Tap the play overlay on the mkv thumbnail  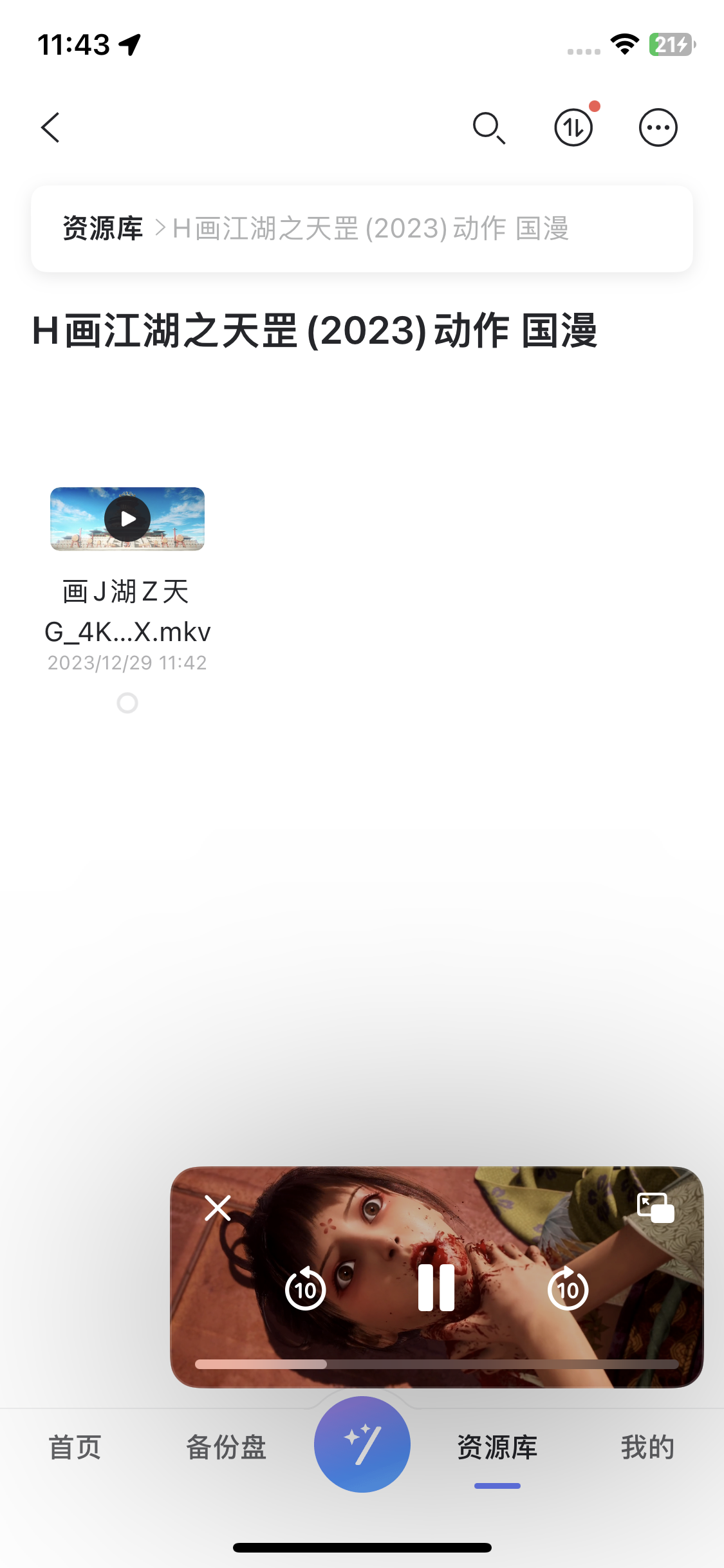(127, 519)
